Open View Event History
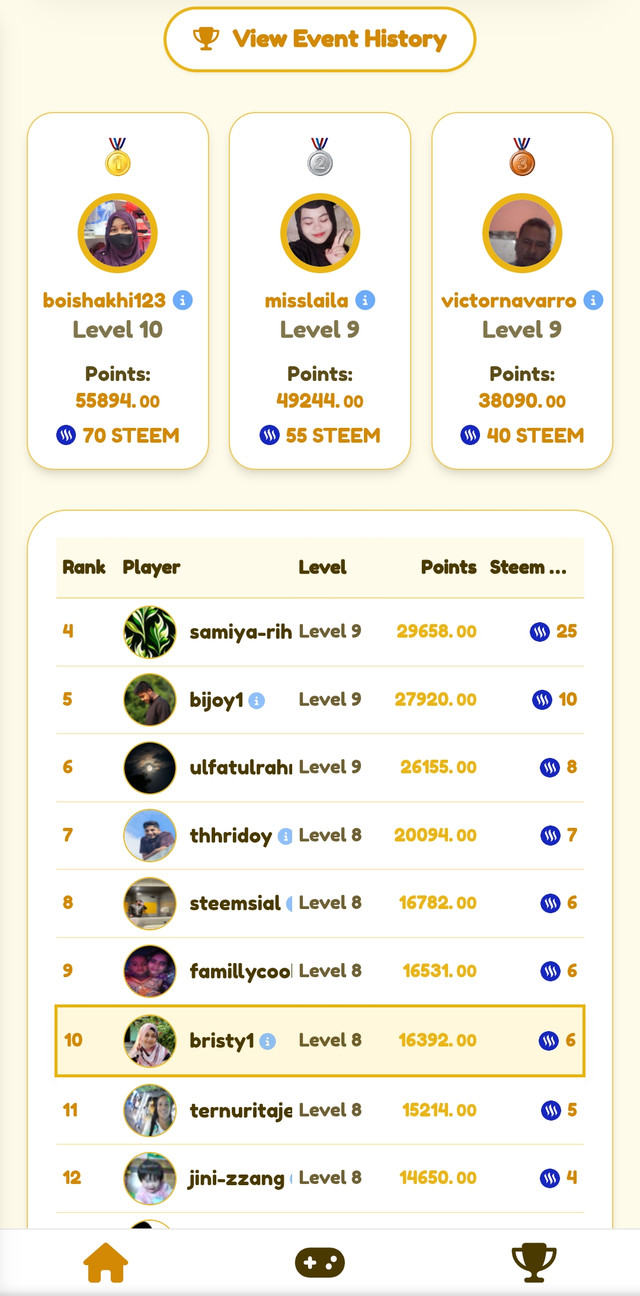640x1296 pixels. coord(320,40)
